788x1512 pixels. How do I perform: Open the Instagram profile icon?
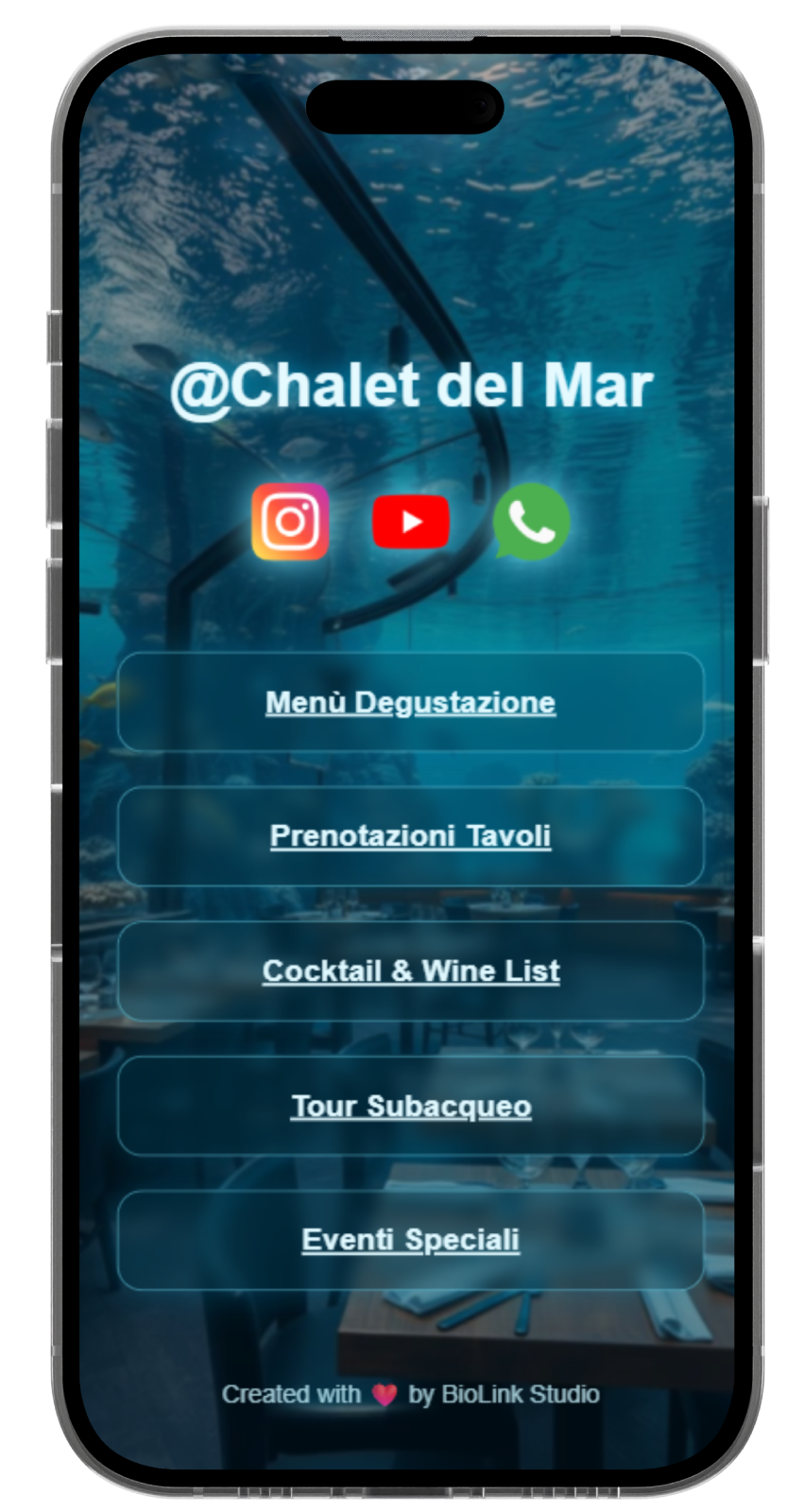[x=290, y=522]
